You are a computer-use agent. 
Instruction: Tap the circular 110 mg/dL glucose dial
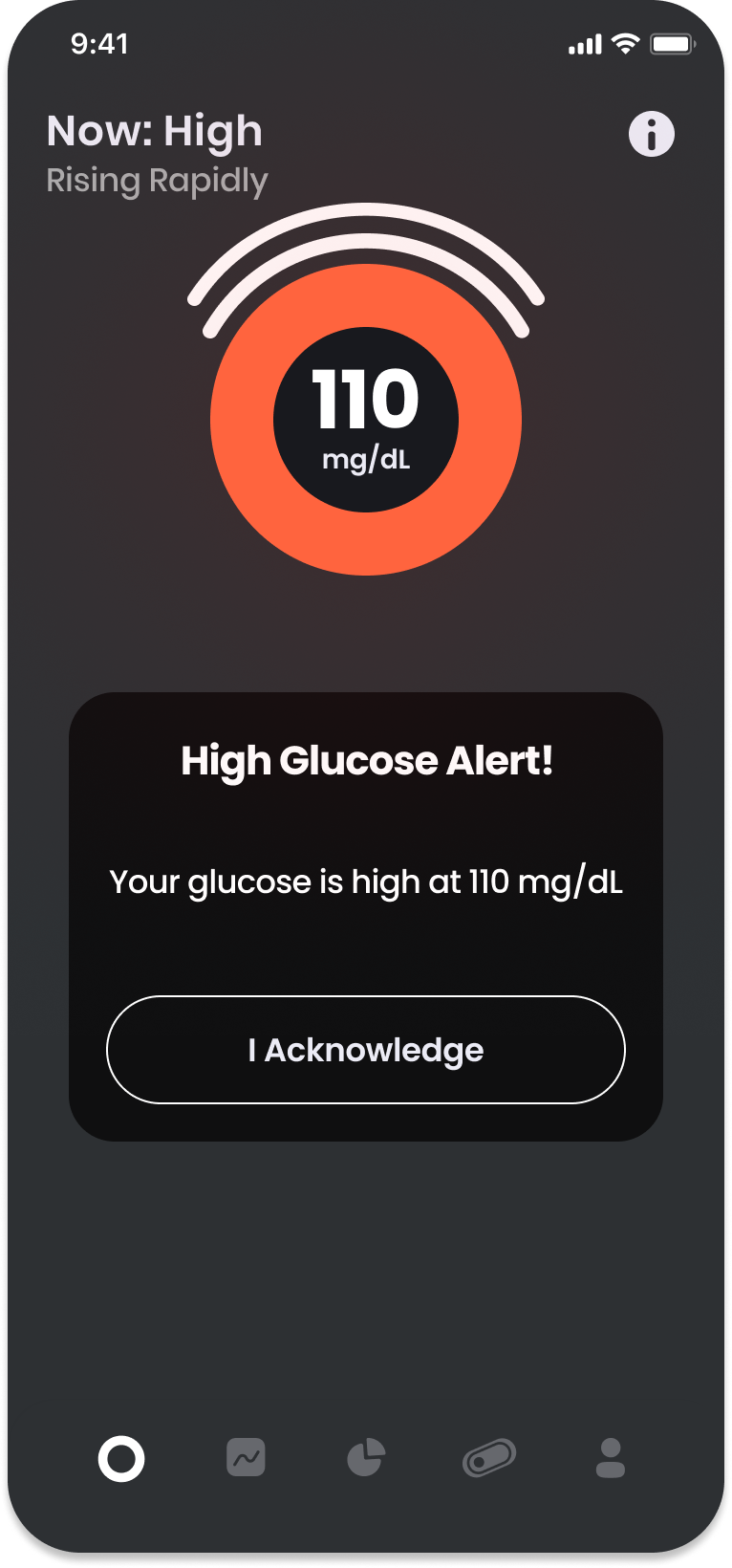(366, 418)
